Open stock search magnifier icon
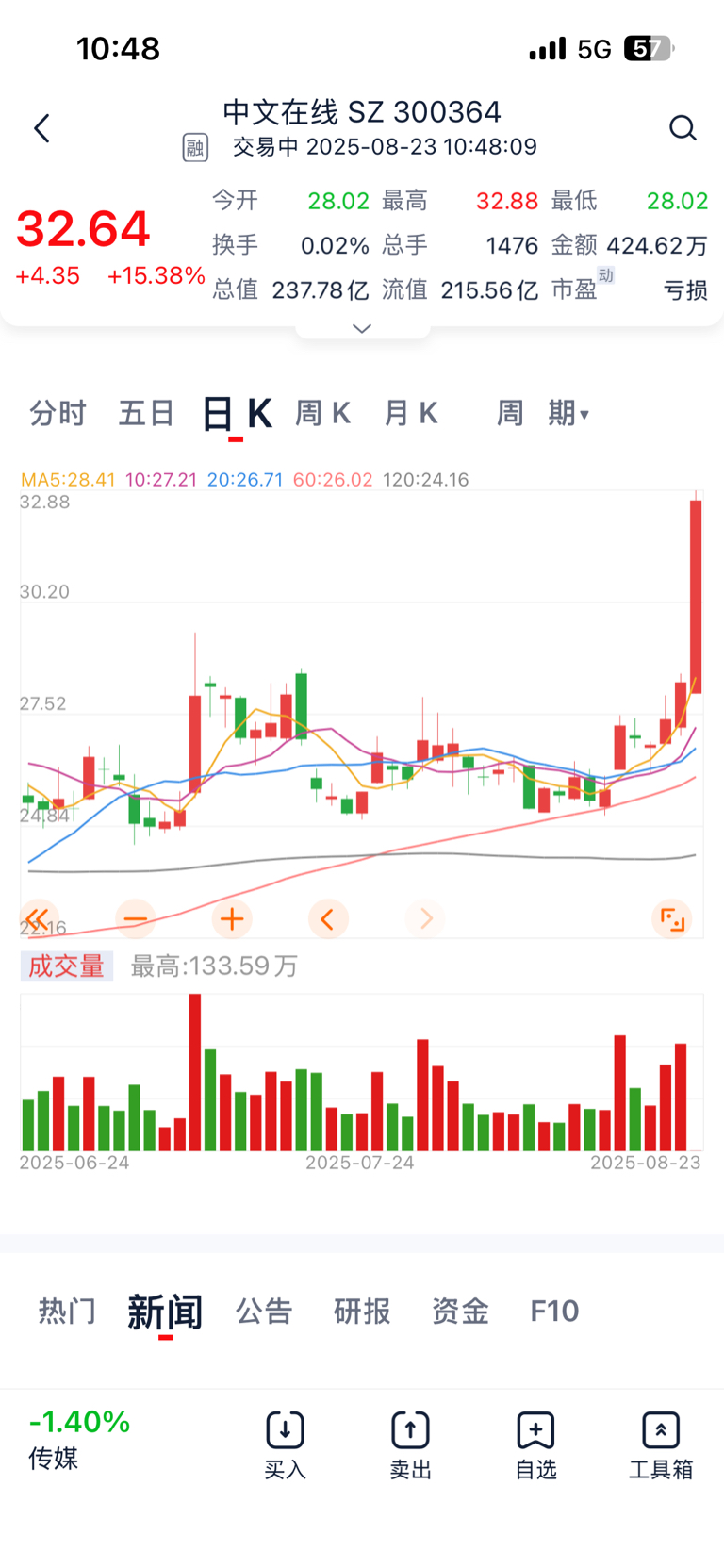 point(683,128)
